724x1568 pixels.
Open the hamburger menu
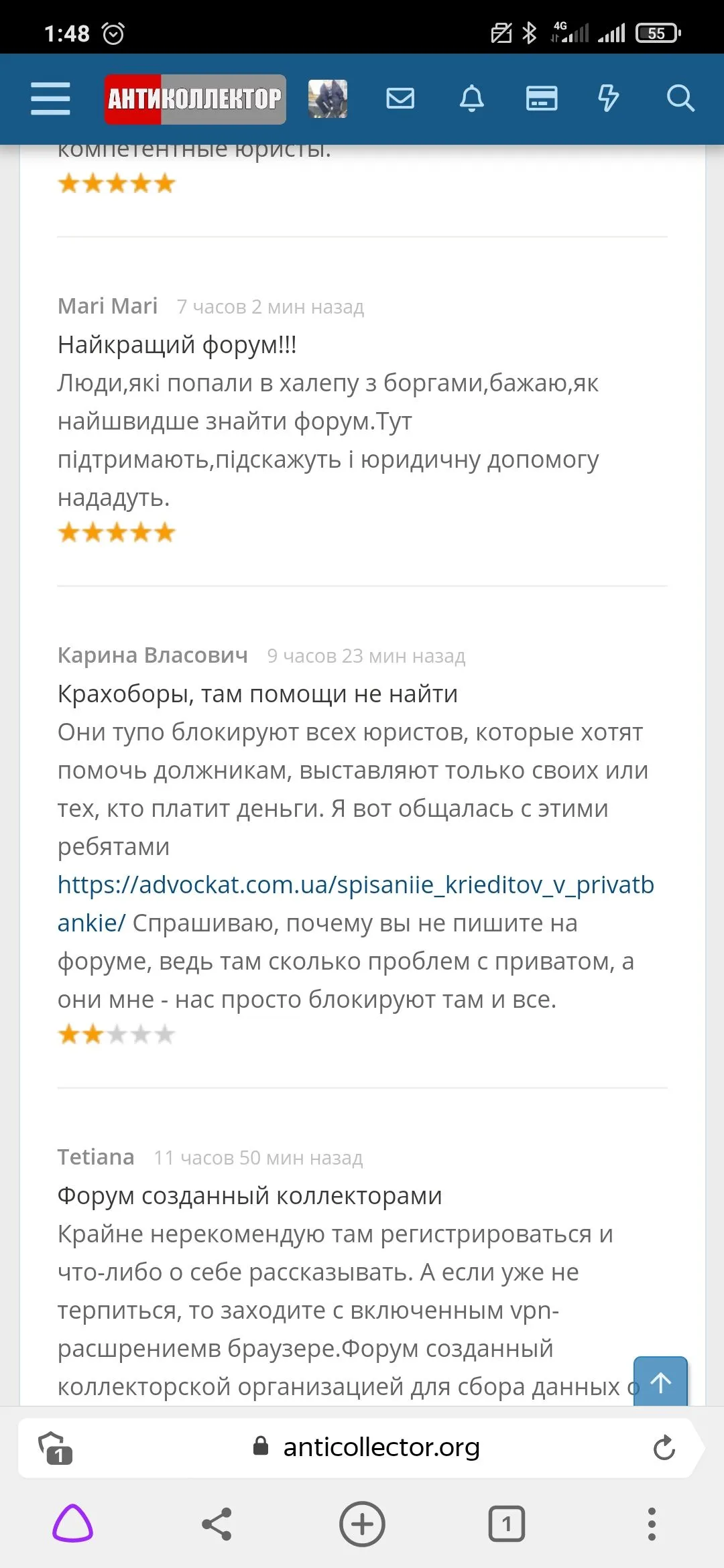point(50,99)
